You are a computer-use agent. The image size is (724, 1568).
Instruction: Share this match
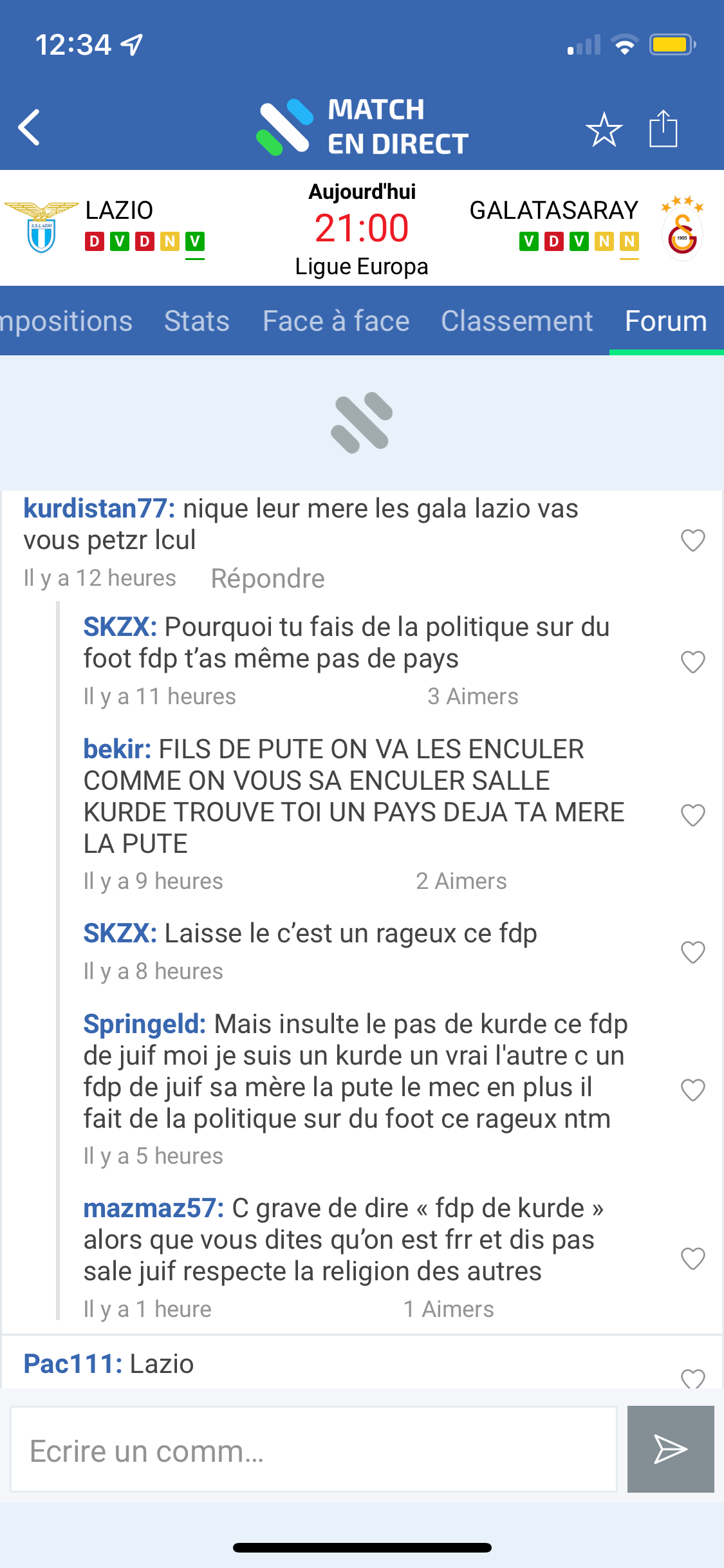tap(663, 129)
